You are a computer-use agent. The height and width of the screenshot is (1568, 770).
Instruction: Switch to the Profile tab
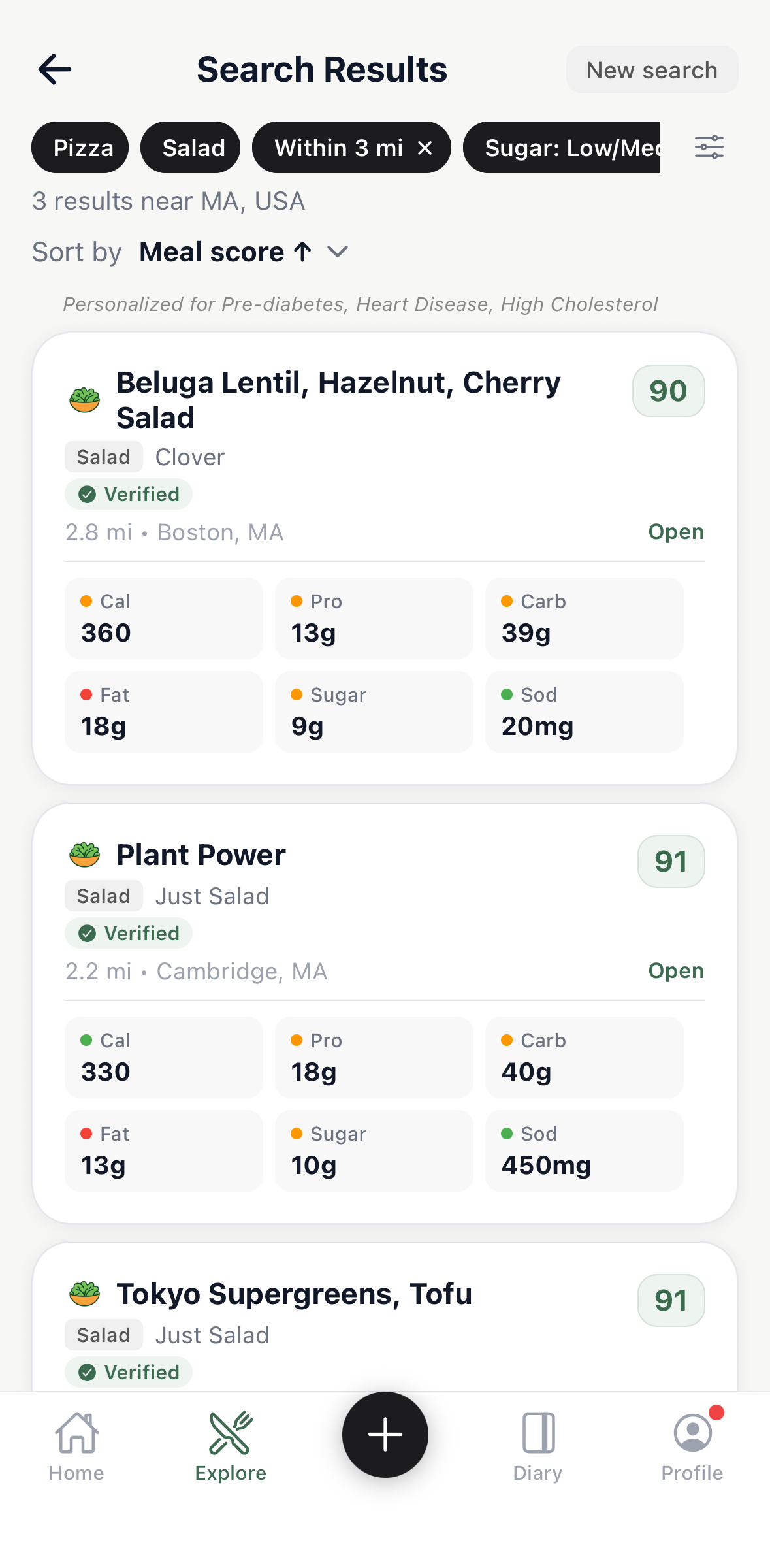pos(692,1446)
